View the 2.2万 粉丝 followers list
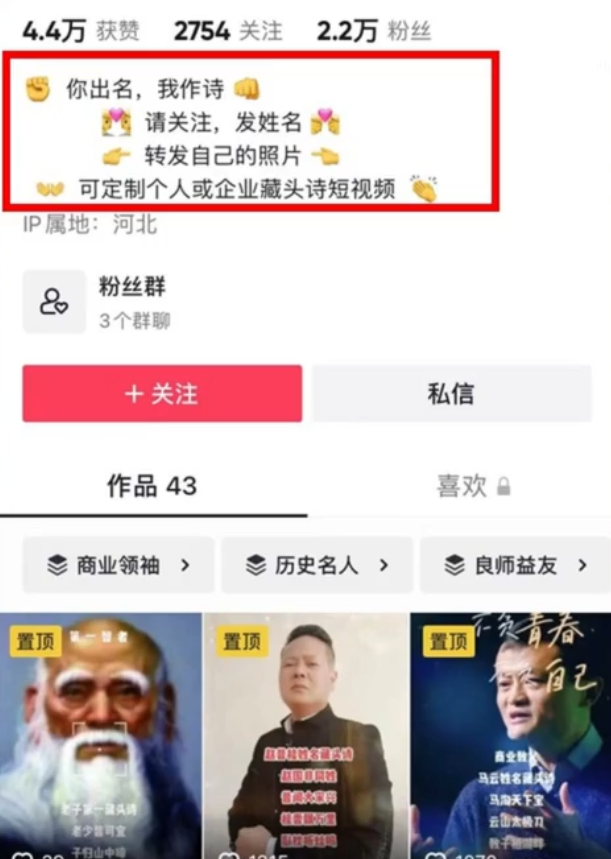 (373, 31)
